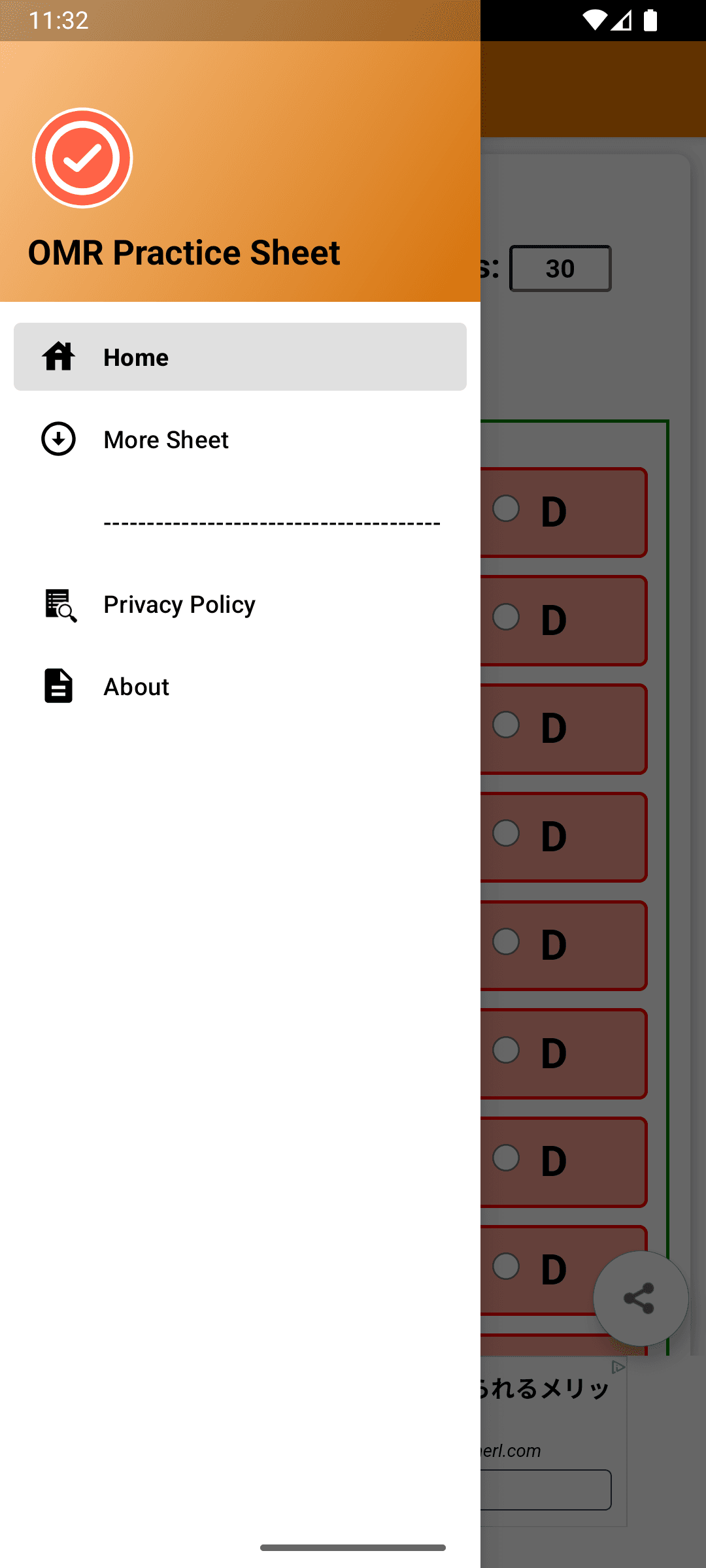This screenshot has width=706, height=1568.
Task: Fill the D bubble on the last visible row
Action: pos(505,1267)
